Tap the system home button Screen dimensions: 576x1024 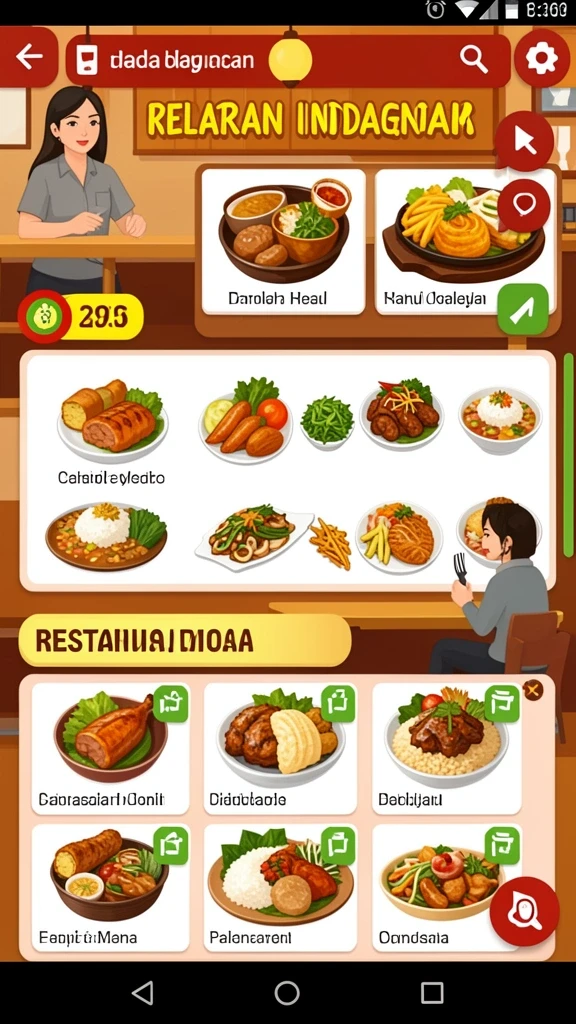point(287,993)
